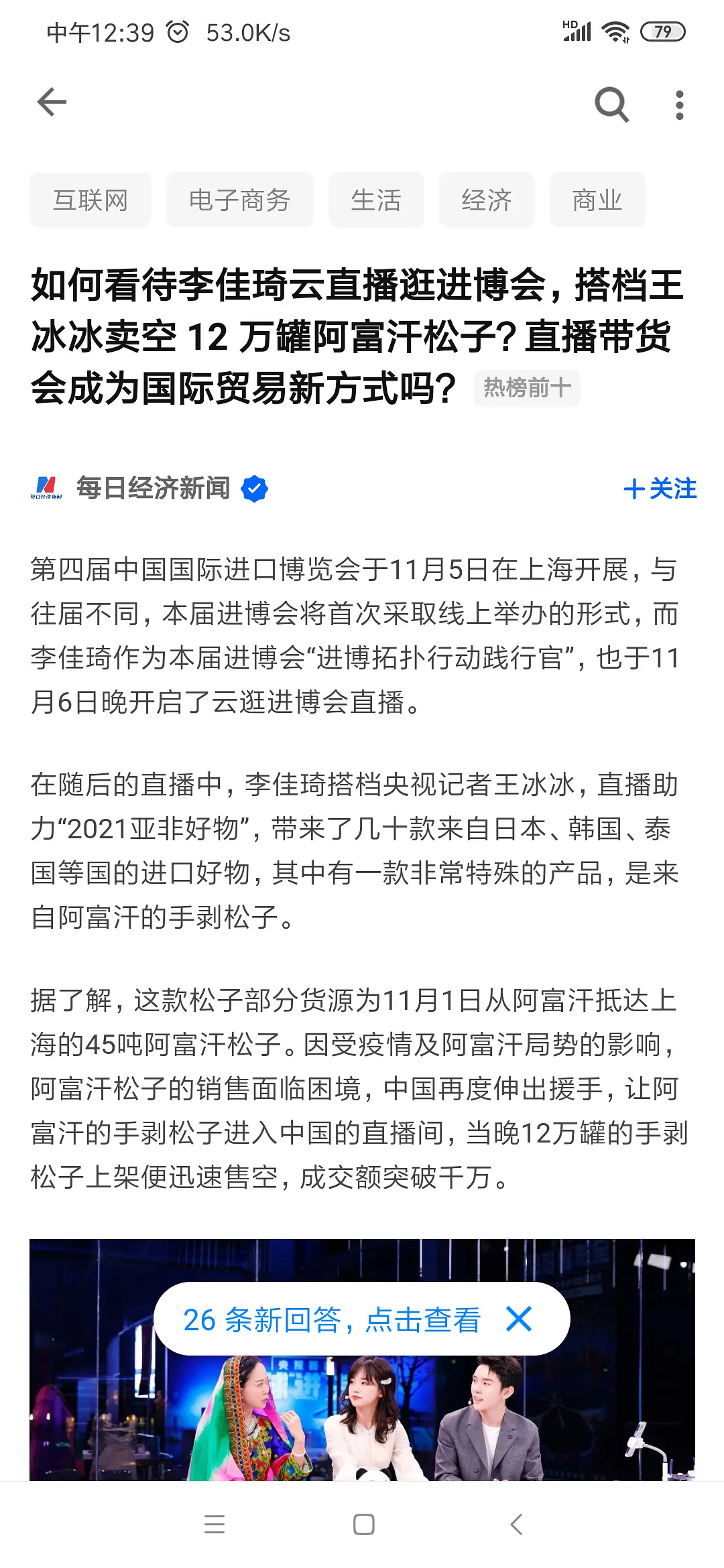Tap the 生活 topic chip

(x=376, y=200)
